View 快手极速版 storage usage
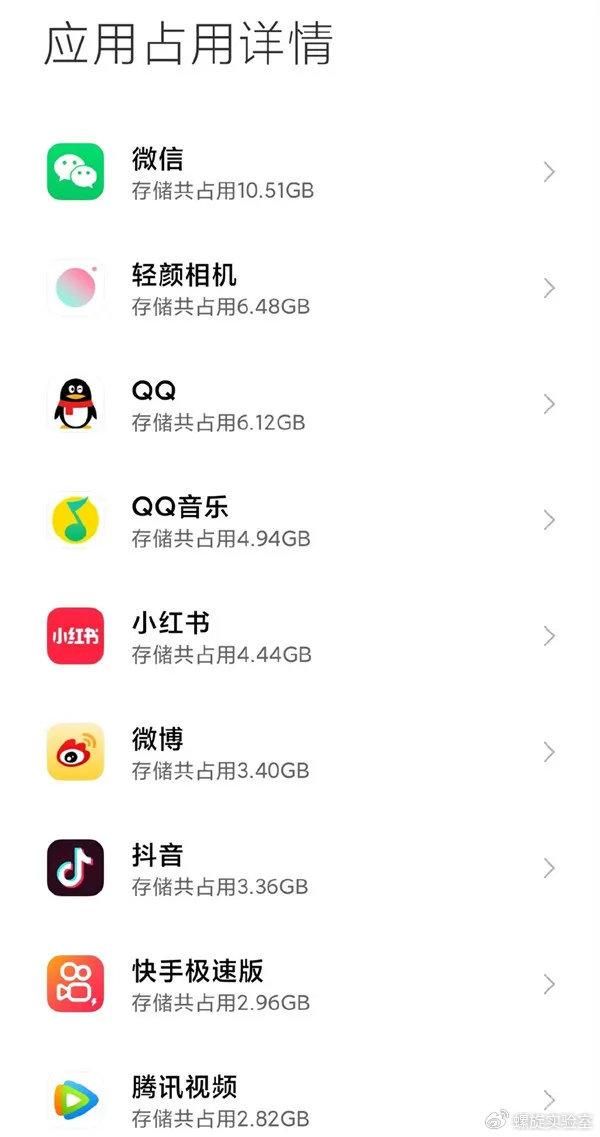600x1137 pixels. tap(300, 985)
